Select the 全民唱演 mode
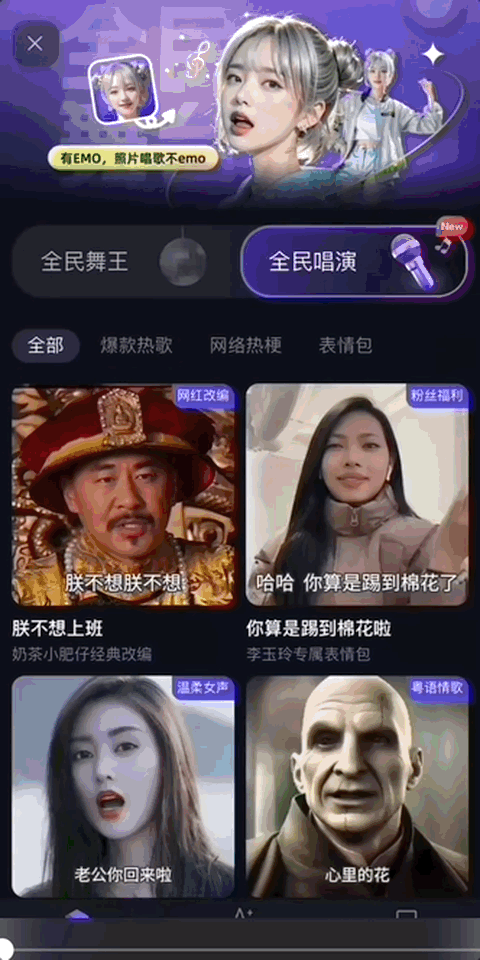The image size is (480, 960). (354, 261)
